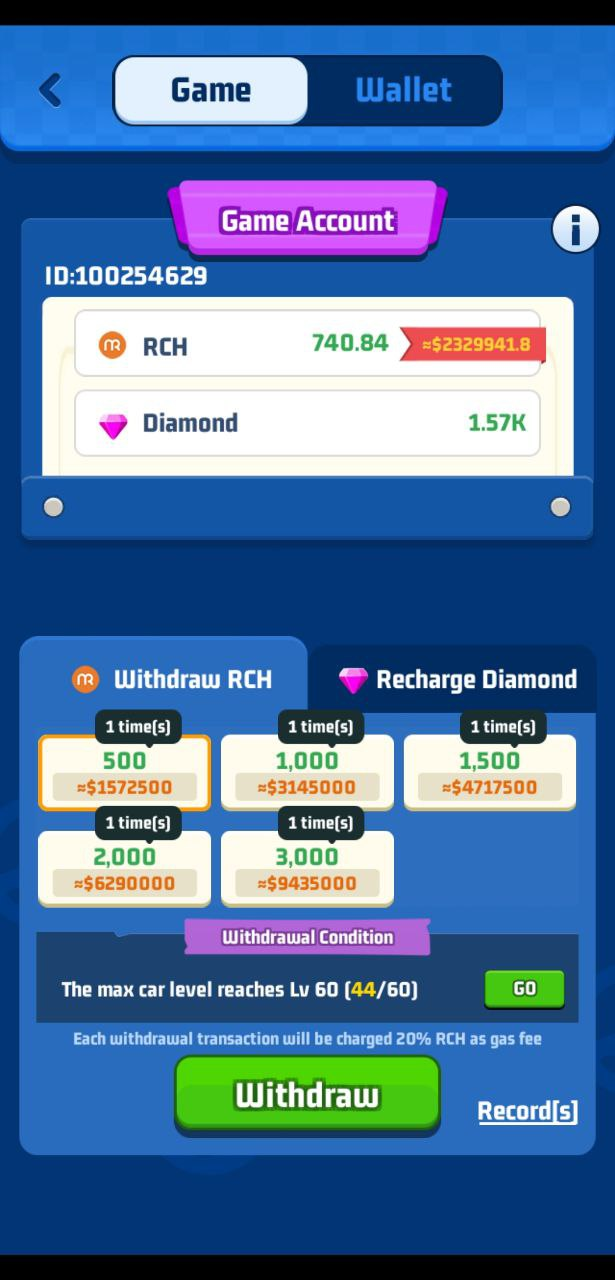Tap GO next to the car level condition

524,989
